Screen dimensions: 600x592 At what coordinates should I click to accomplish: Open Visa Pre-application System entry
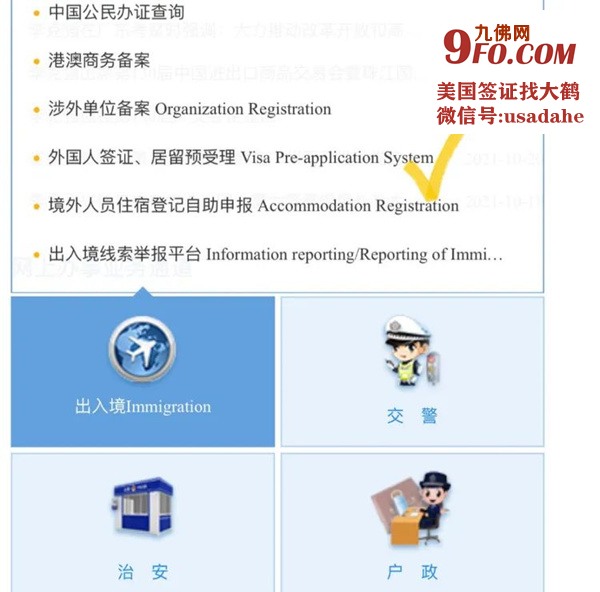coord(240,157)
